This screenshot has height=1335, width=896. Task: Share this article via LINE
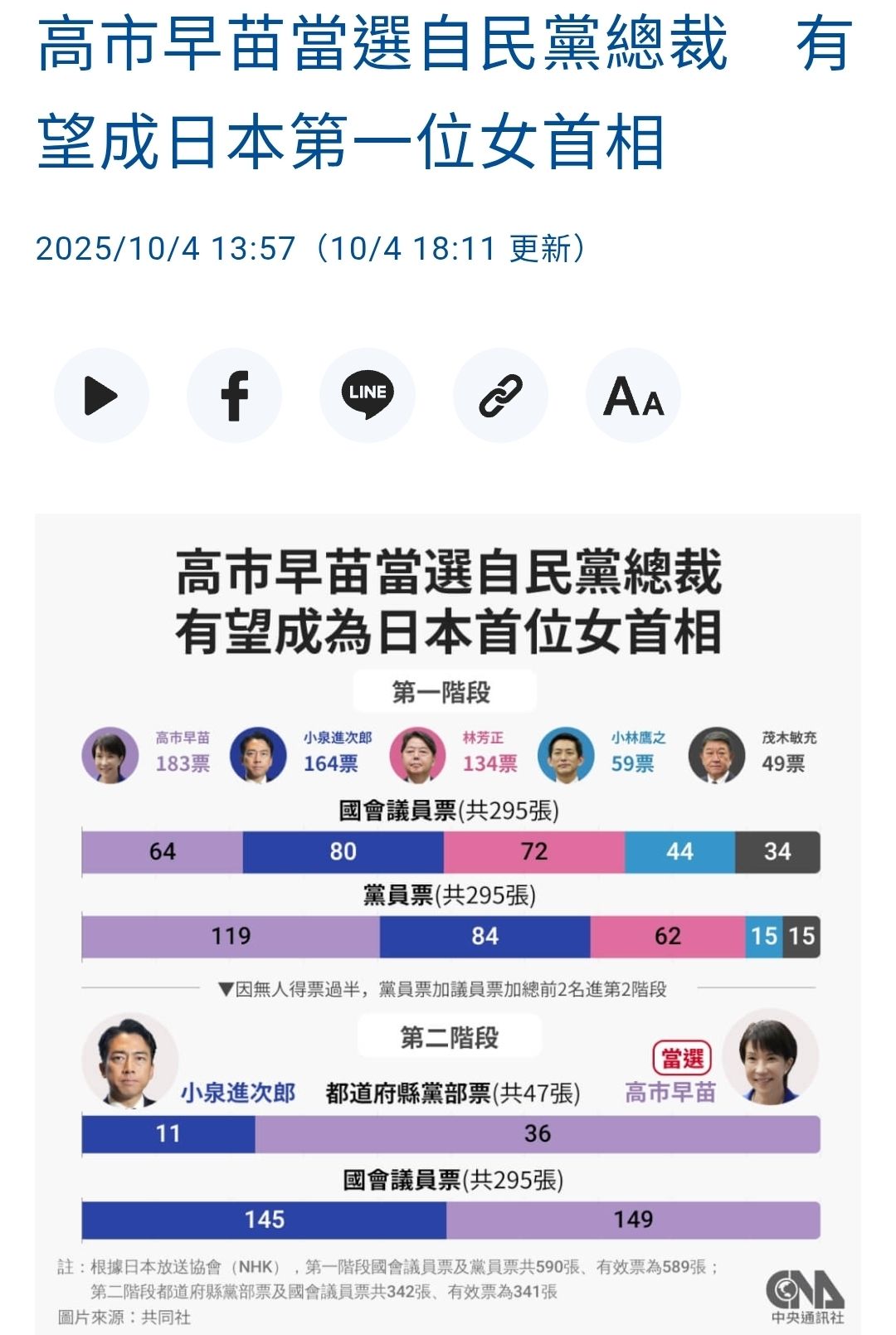click(367, 396)
